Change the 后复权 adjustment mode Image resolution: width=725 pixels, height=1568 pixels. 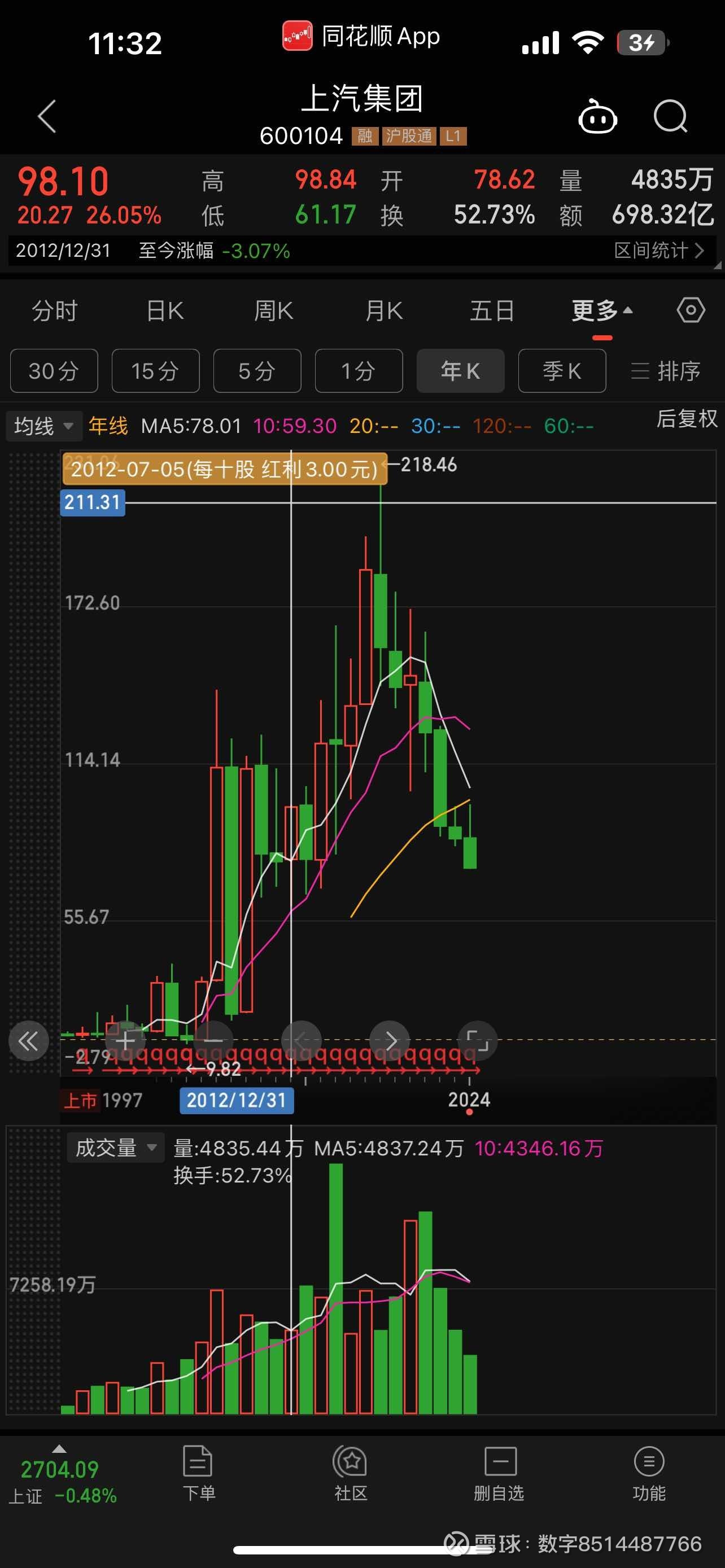click(x=686, y=419)
